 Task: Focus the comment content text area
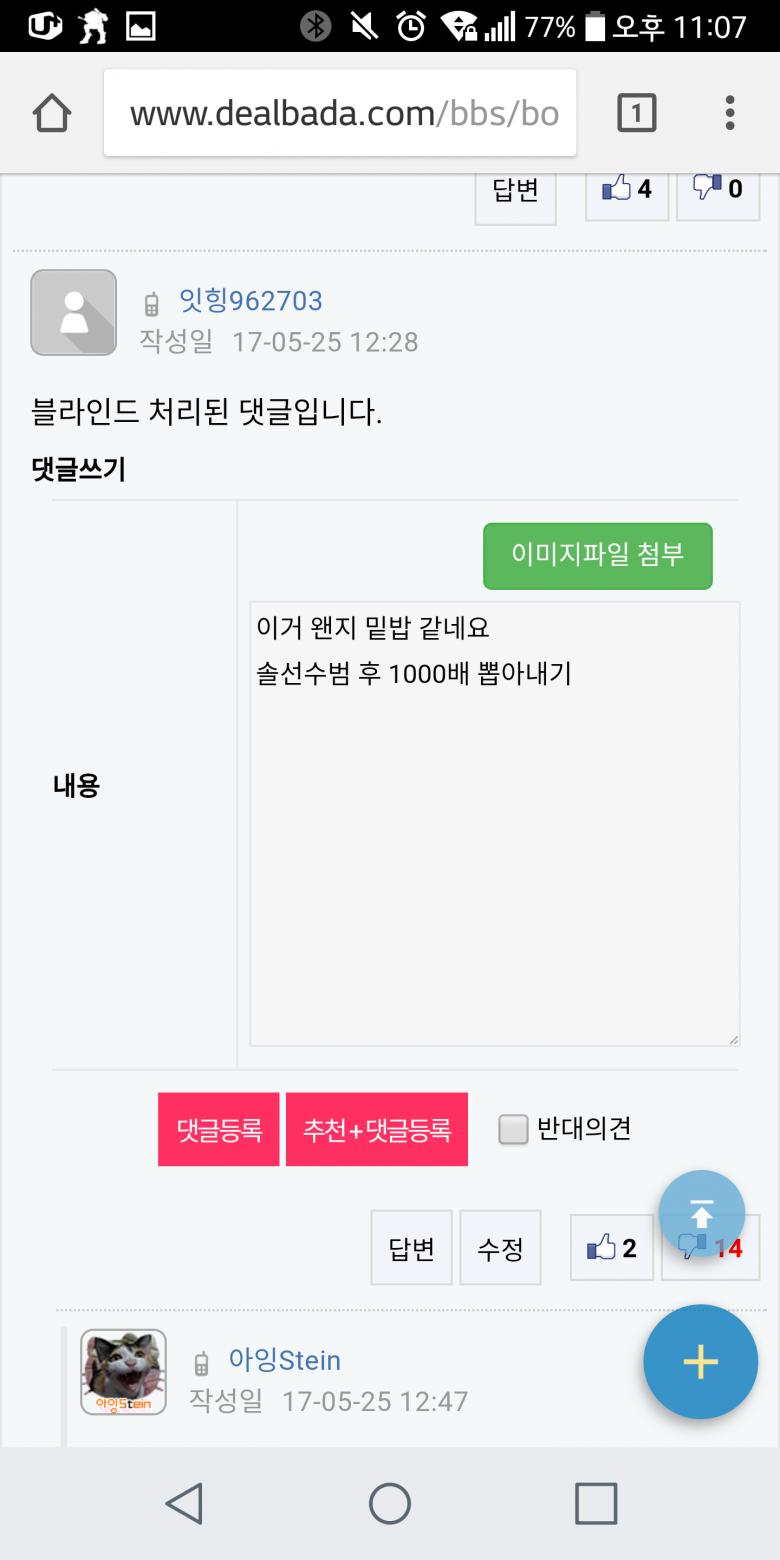494,823
